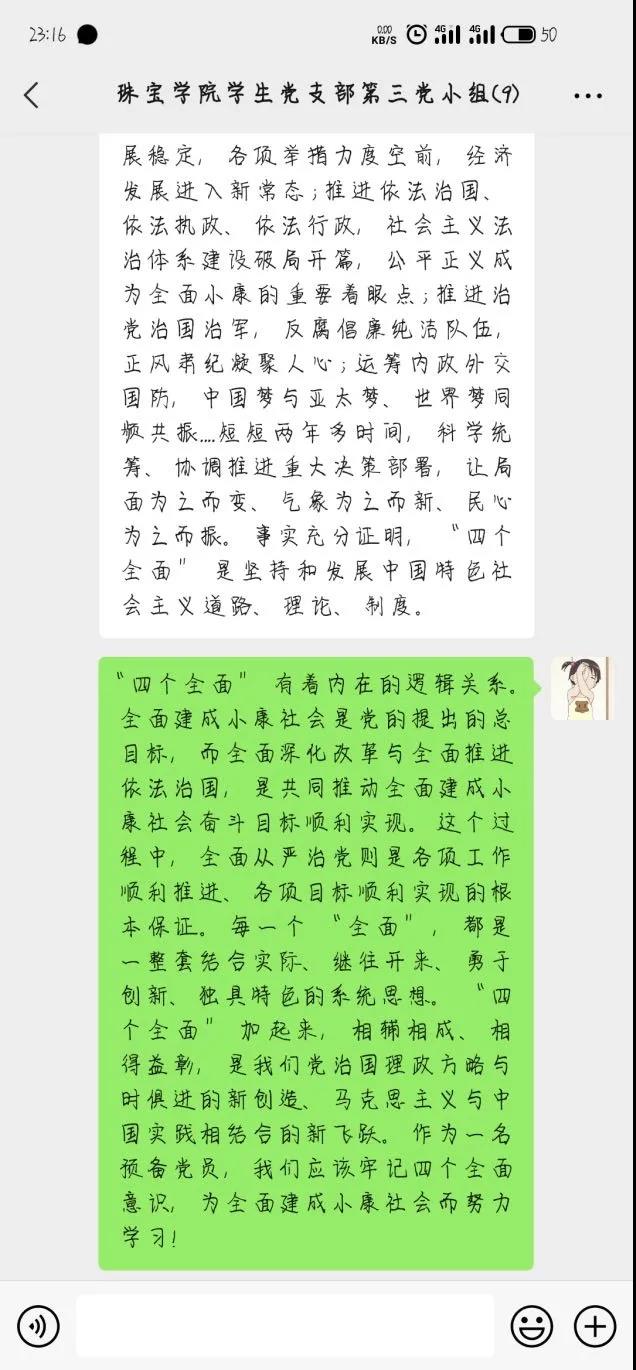This screenshot has height=1370, width=636.
Task: Open the plus attachment menu
Action: tap(594, 1326)
